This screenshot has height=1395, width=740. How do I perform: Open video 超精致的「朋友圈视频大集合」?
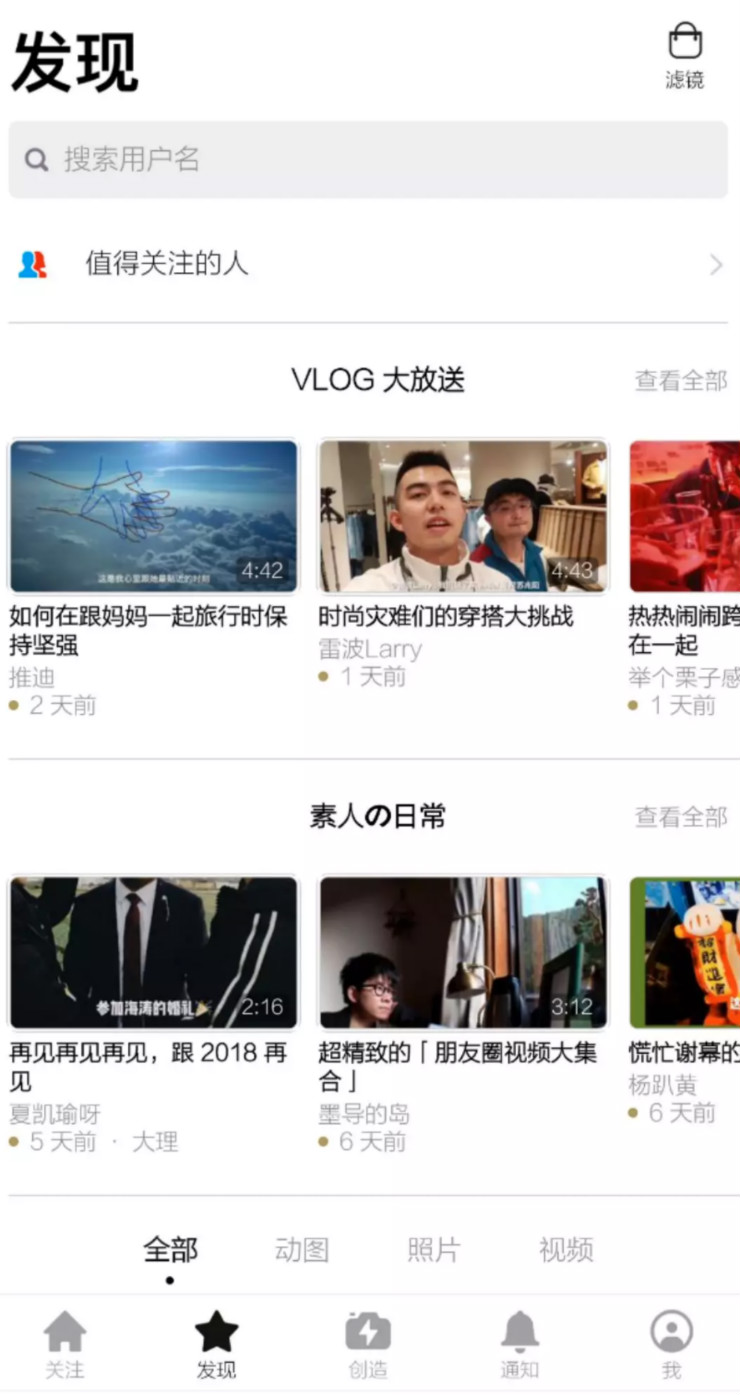463,953
